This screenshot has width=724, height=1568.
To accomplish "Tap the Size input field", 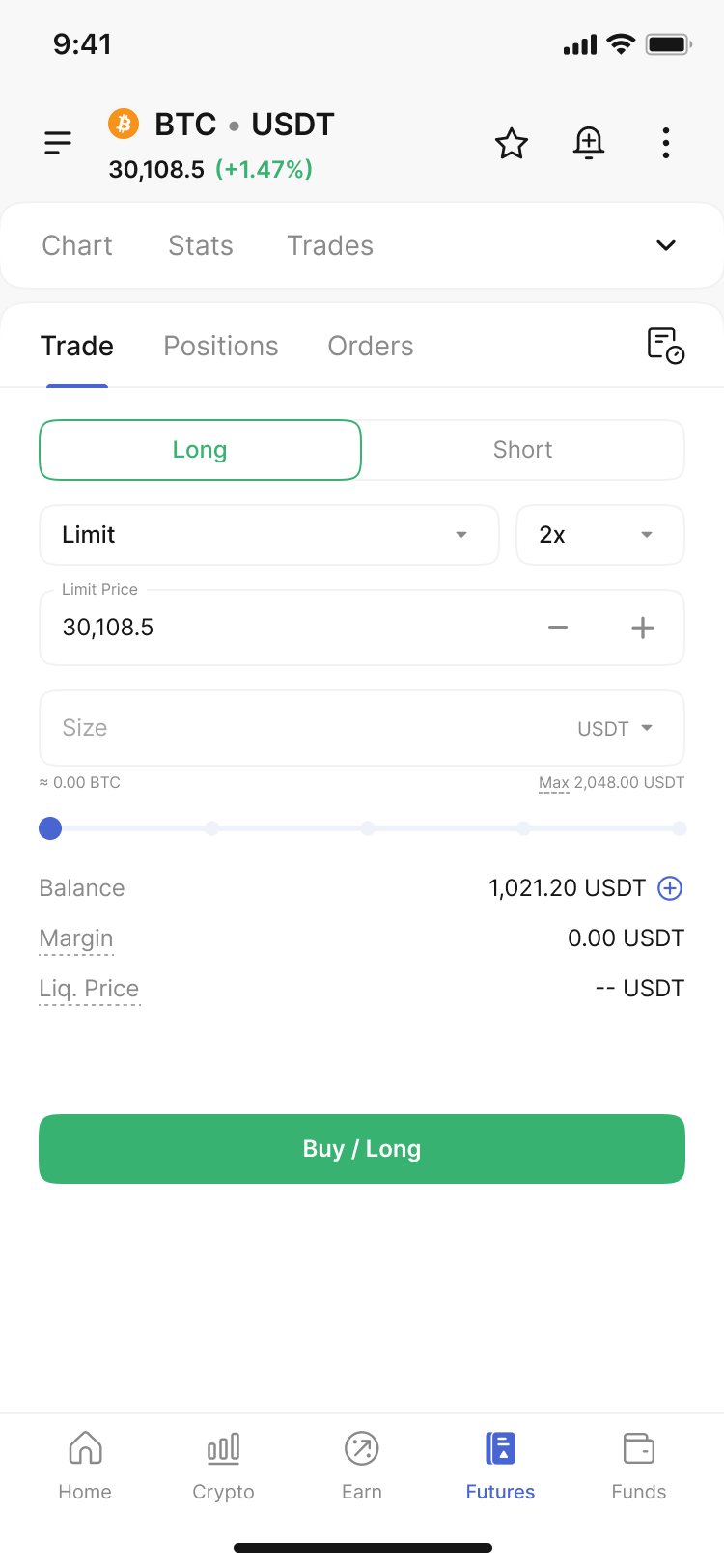I will 362,728.
